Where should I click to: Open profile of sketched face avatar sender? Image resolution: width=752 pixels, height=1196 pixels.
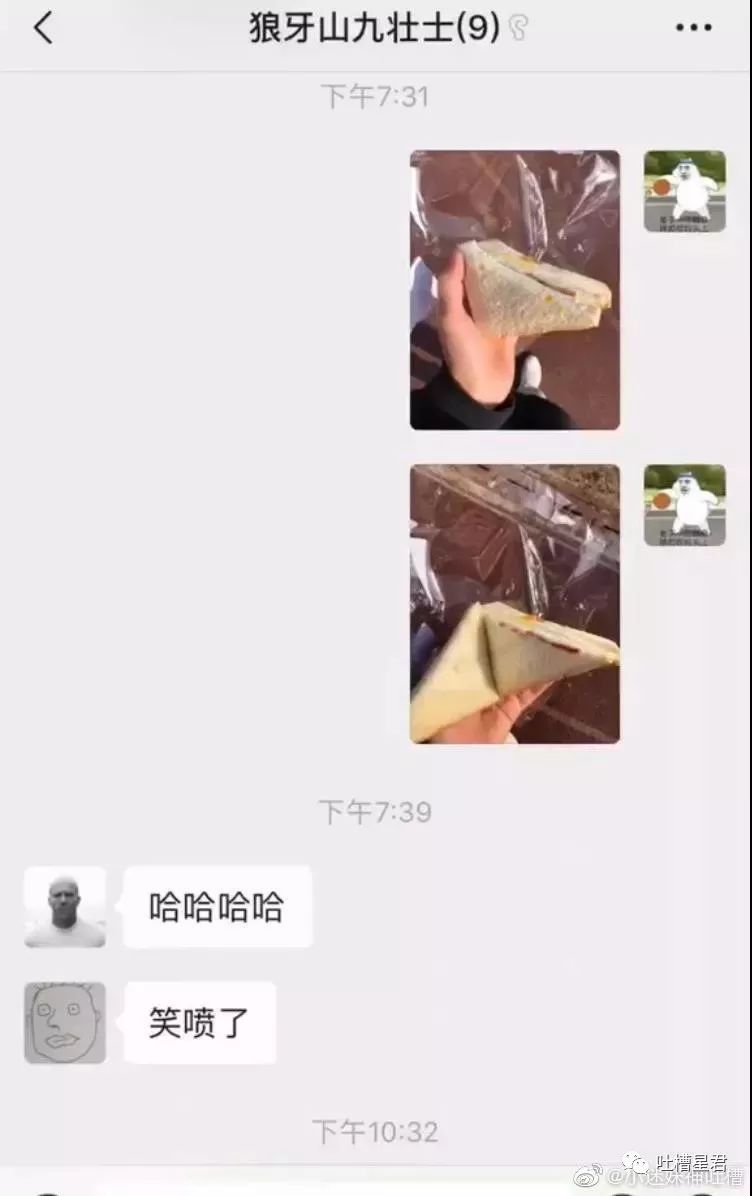(65, 1022)
